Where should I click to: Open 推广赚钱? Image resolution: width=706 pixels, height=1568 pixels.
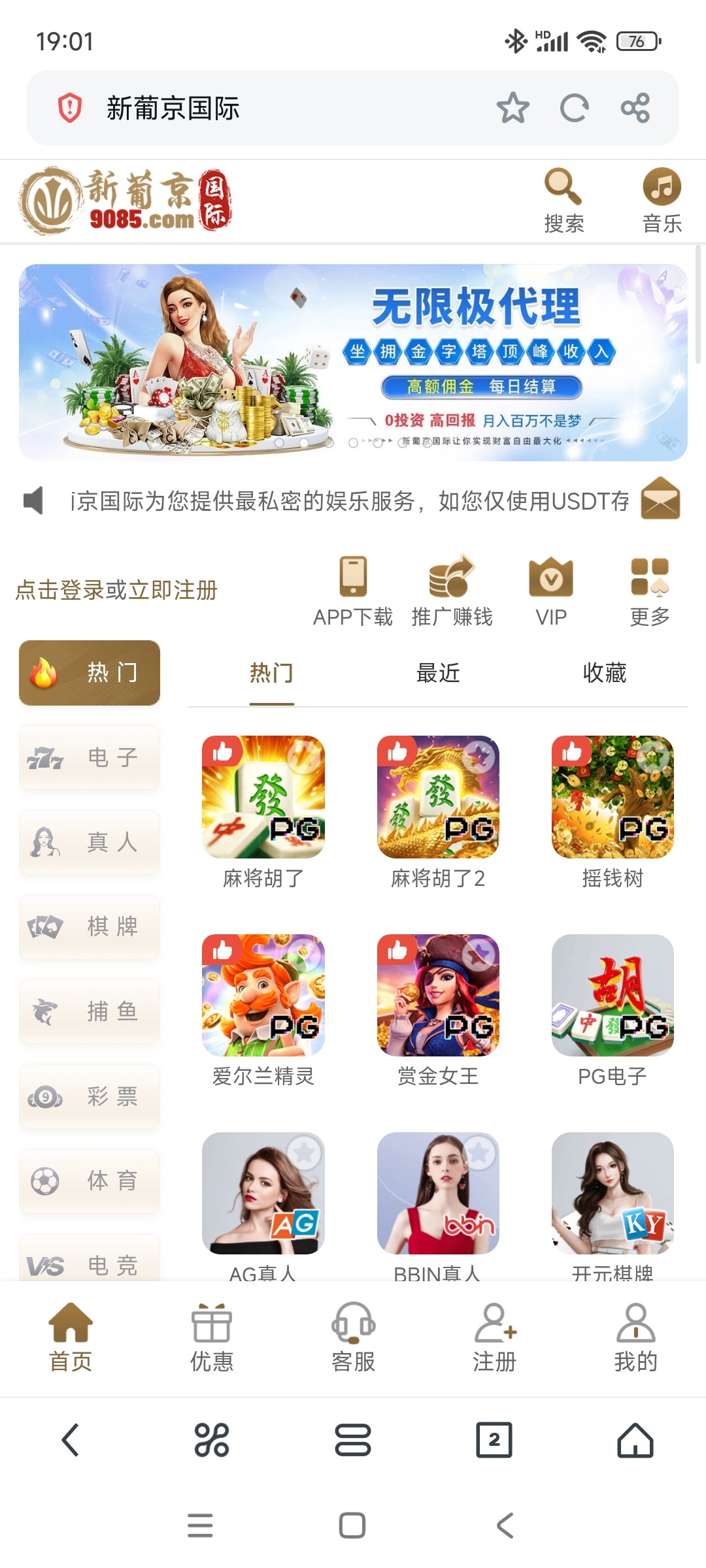coord(452,591)
